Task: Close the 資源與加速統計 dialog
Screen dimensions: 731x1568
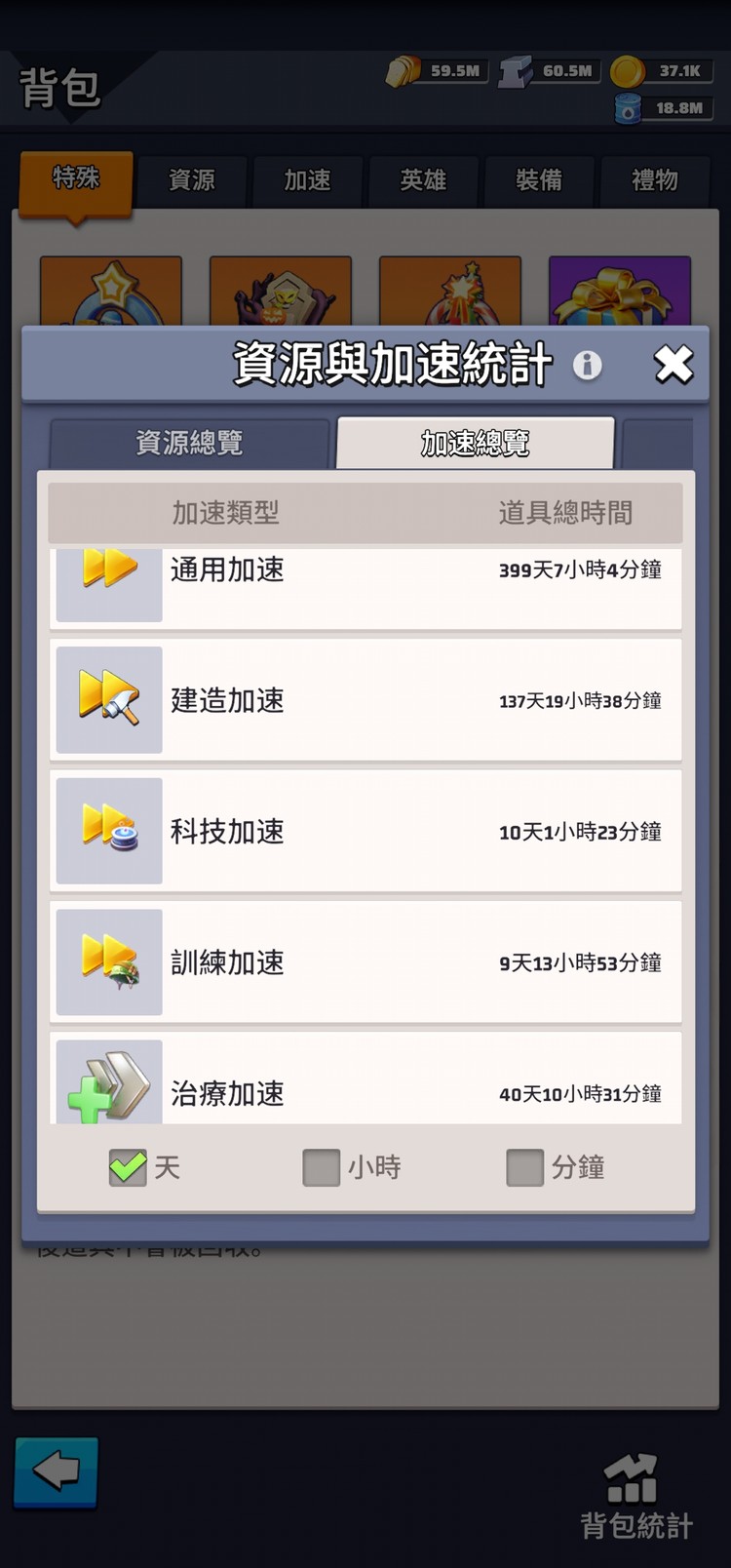Action: point(673,363)
